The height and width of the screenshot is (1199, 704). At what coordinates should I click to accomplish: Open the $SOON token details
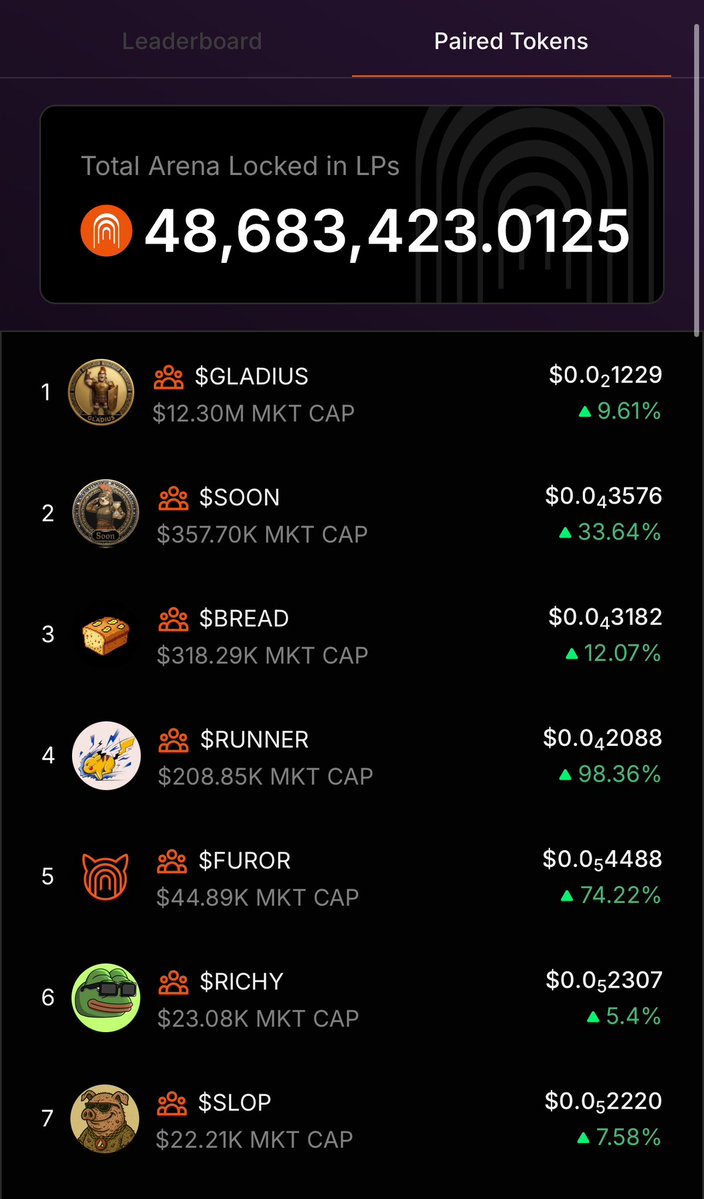coord(239,498)
